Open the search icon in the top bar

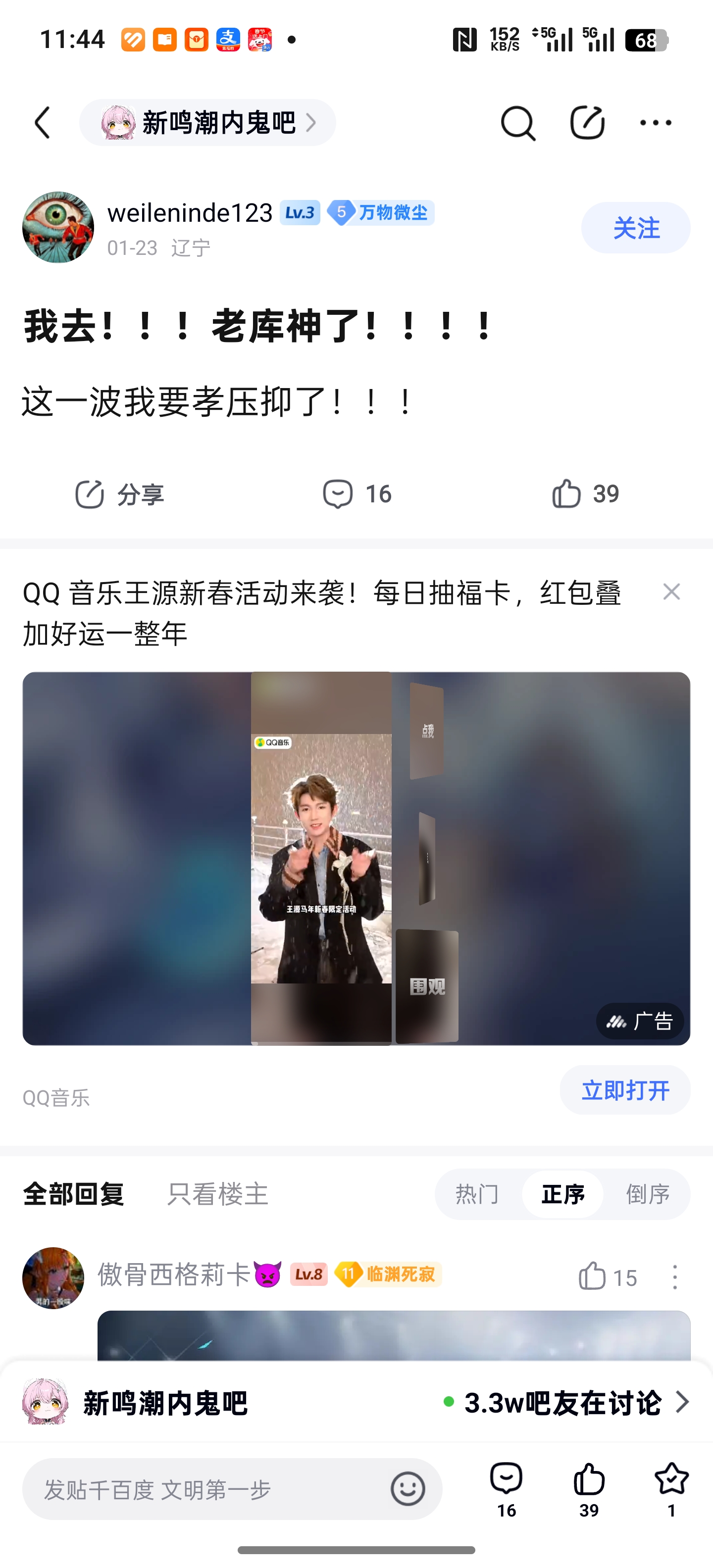coord(517,123)
